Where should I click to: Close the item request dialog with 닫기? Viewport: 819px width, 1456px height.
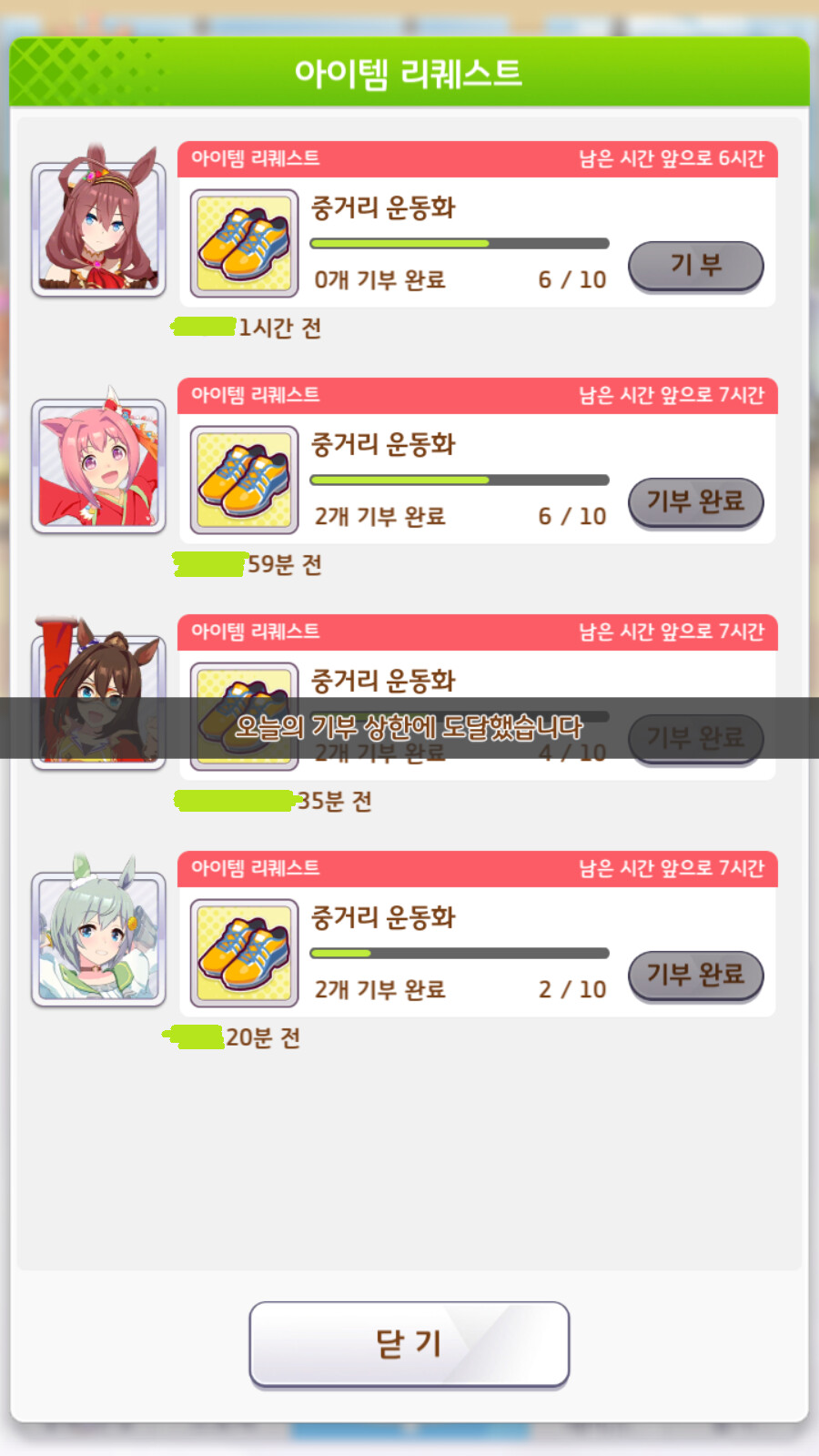click(x=409, y=1343)
